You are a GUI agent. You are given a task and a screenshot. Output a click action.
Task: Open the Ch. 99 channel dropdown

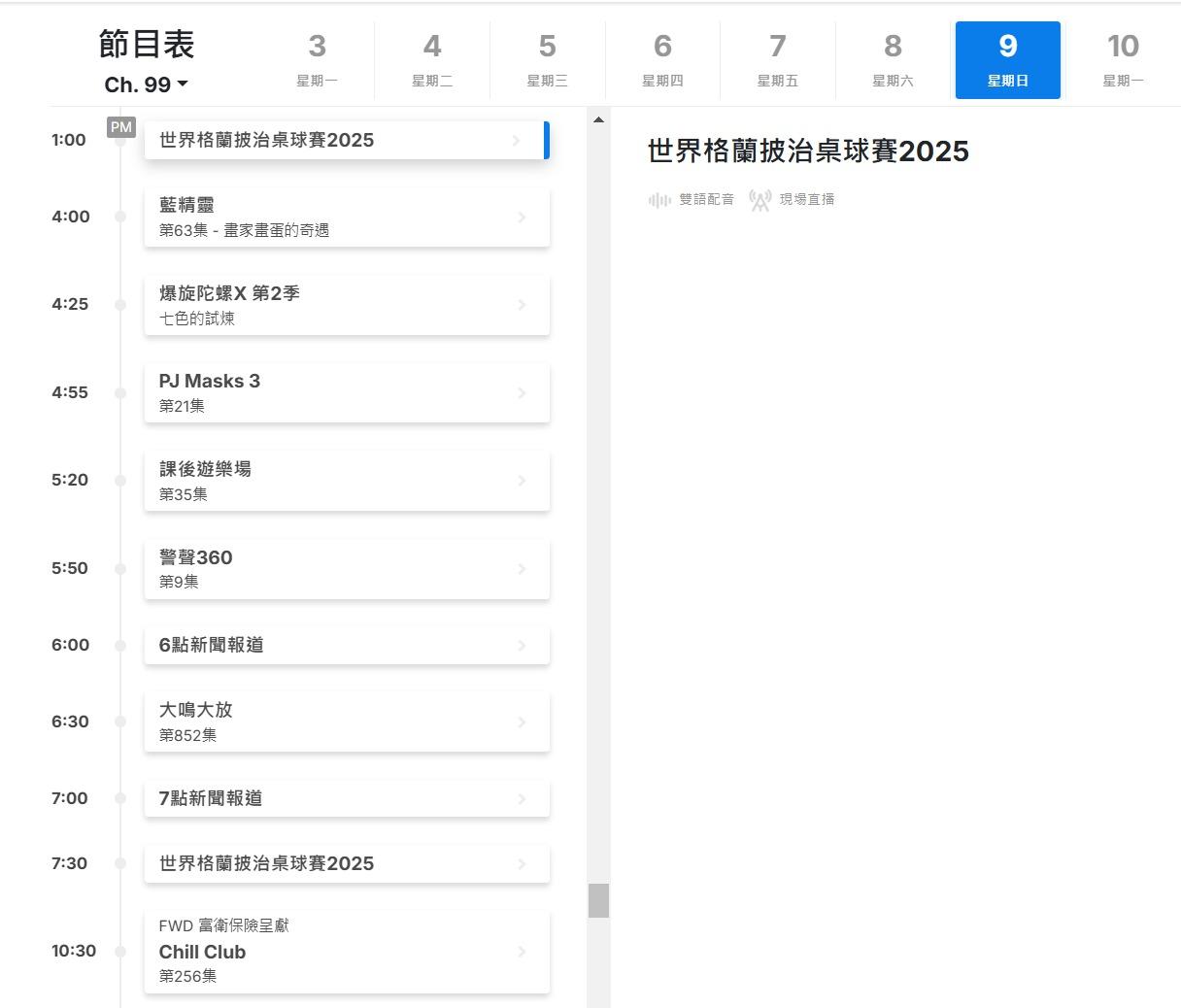pos(146,84)
